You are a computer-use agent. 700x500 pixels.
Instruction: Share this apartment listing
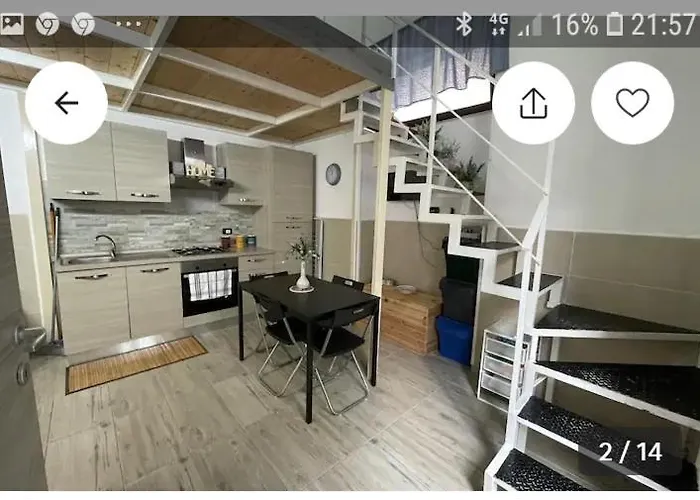[x=534, y=103]
